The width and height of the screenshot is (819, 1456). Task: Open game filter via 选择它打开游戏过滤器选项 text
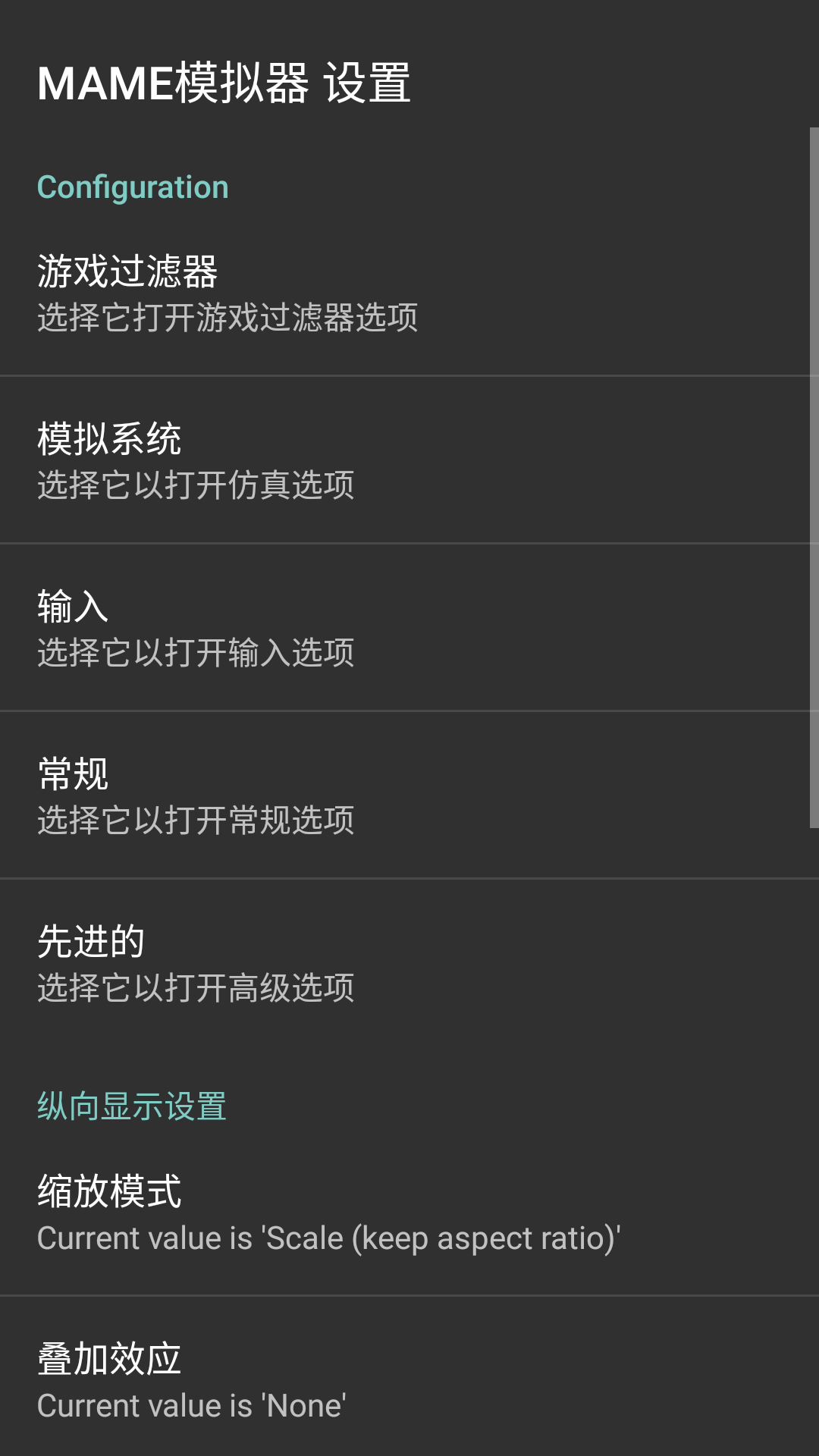[227, 318]
